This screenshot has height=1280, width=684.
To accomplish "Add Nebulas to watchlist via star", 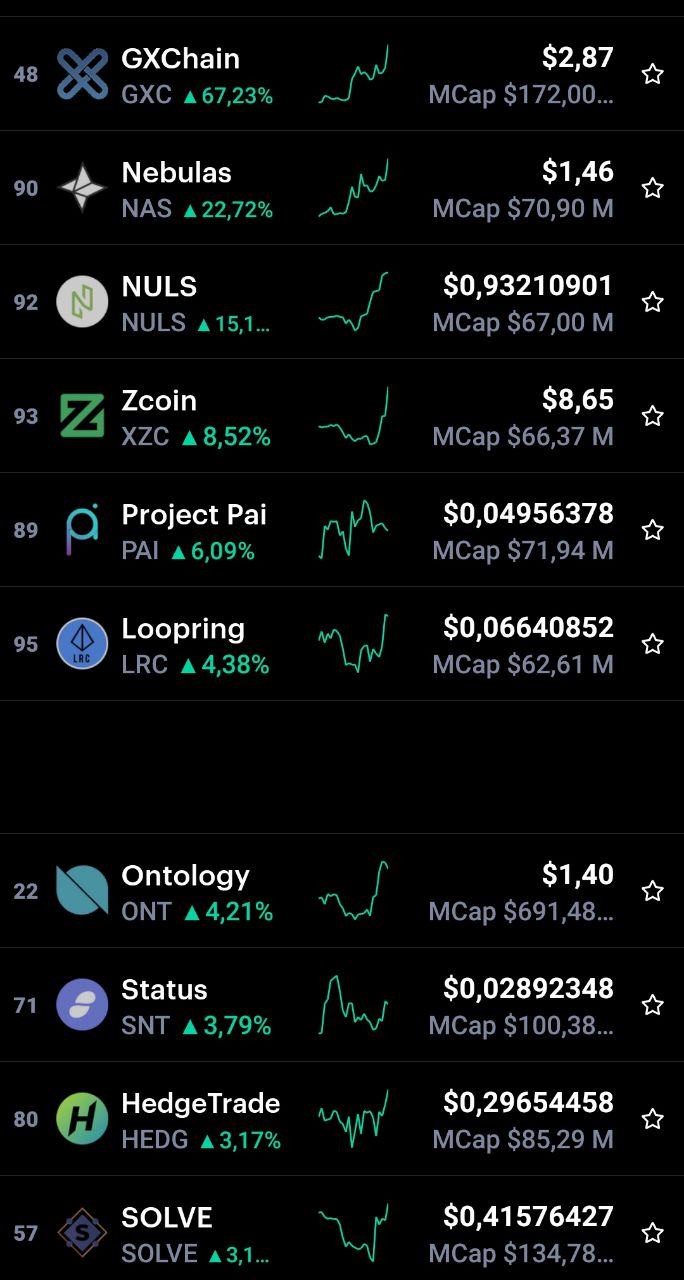I will (653, 188).
